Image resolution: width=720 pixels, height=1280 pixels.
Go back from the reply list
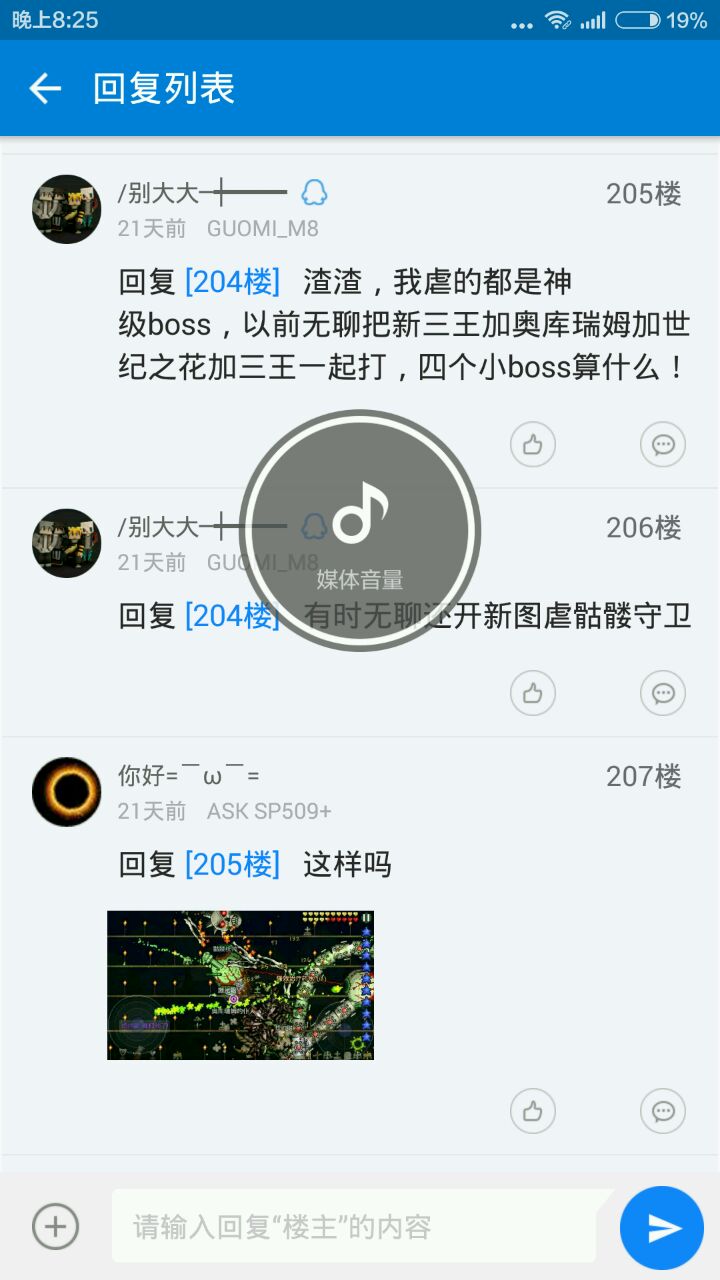pyautogui.click(x=45, y=89)
